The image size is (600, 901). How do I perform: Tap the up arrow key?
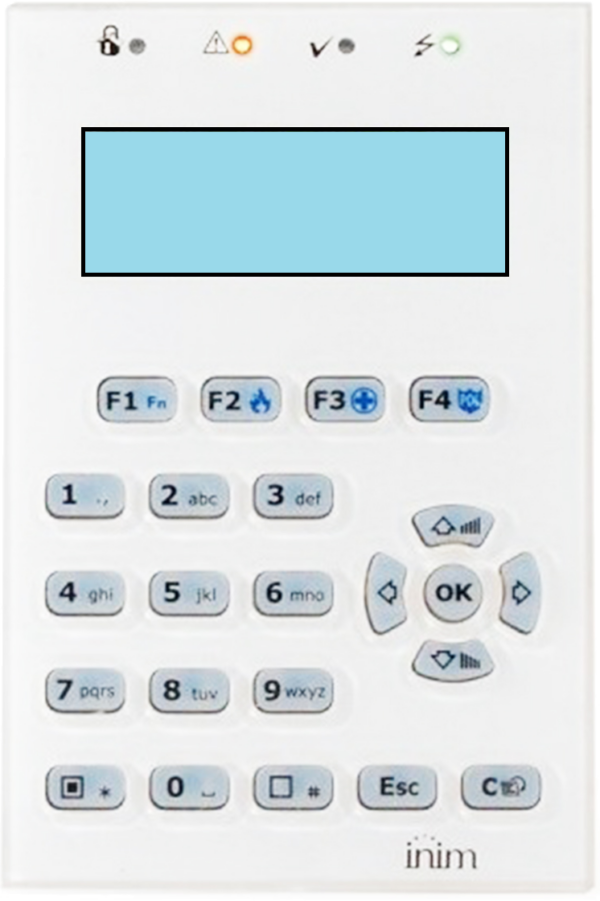(x=453, y=525)
